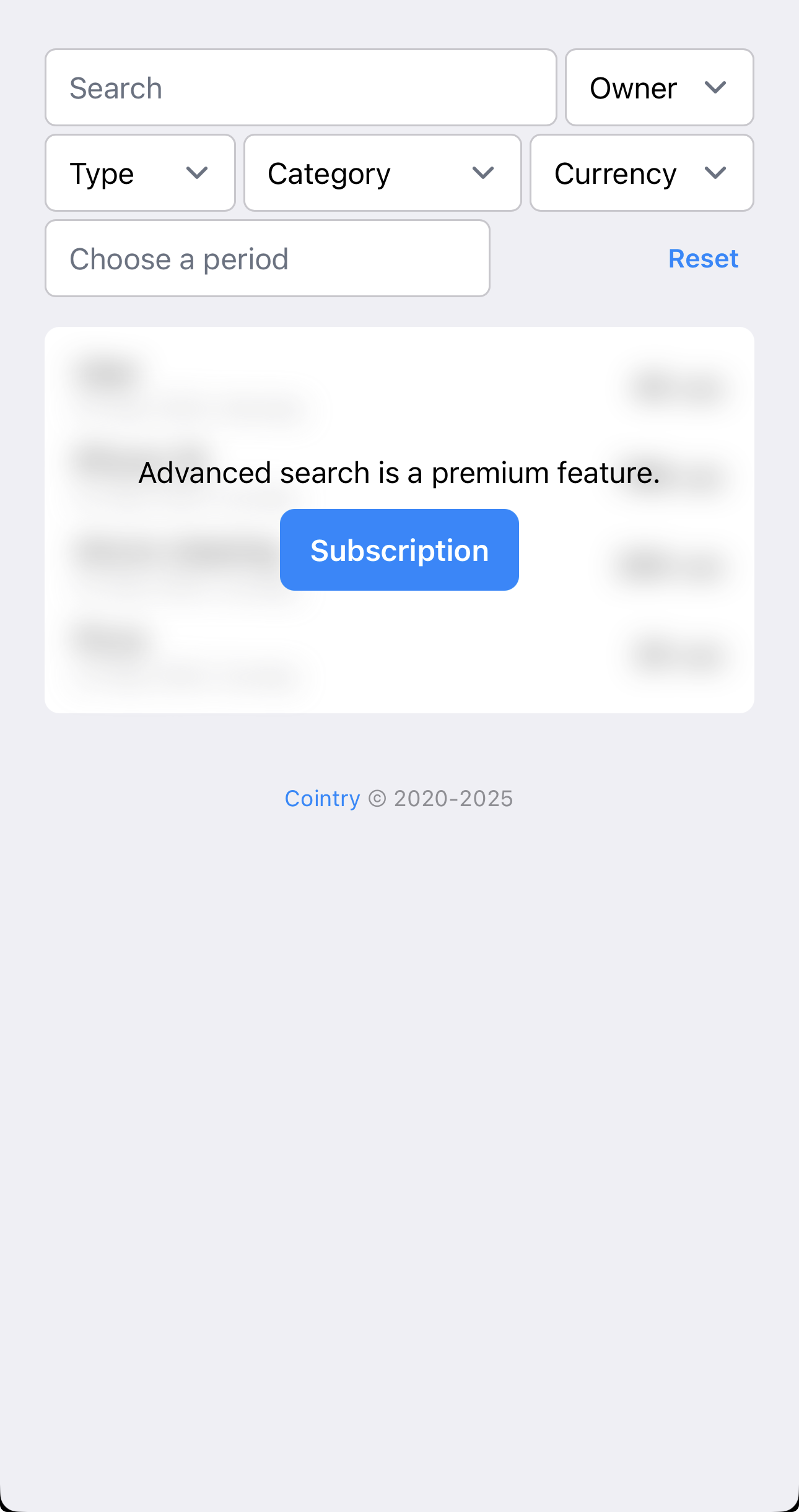The image size is (799, 1512).
Task: Click the Currency filter label
Action: coord(615,173)
